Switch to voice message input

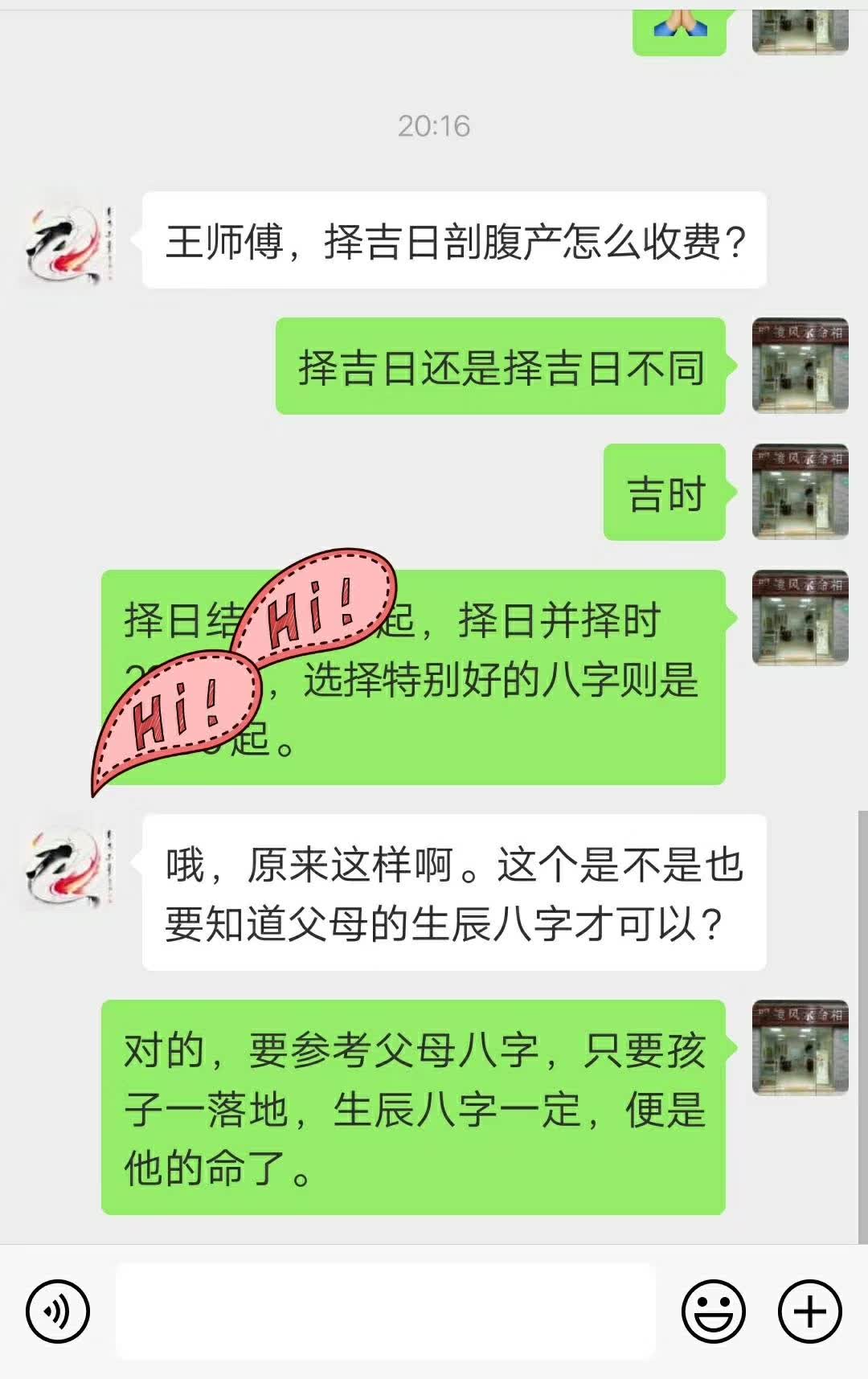[x=57, y=1311]
